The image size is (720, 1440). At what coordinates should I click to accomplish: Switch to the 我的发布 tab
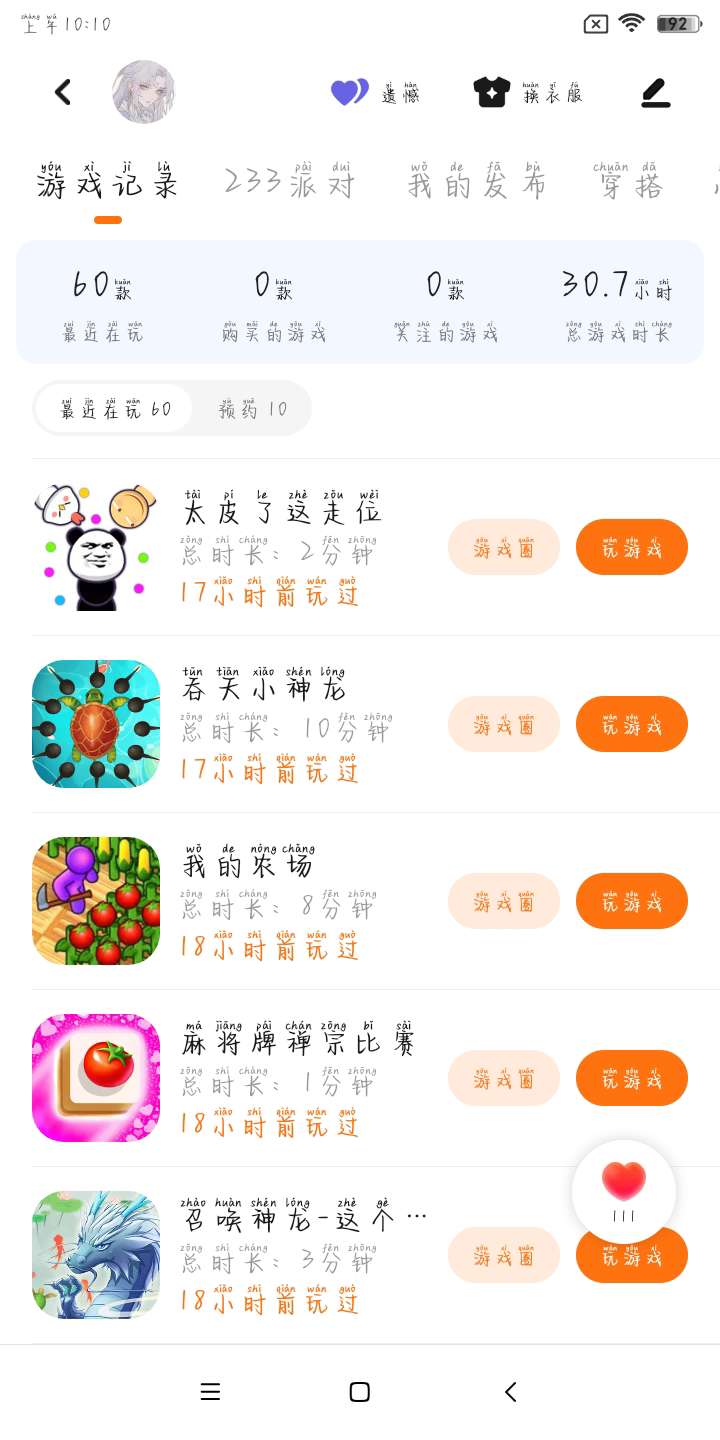click(477, 183)
